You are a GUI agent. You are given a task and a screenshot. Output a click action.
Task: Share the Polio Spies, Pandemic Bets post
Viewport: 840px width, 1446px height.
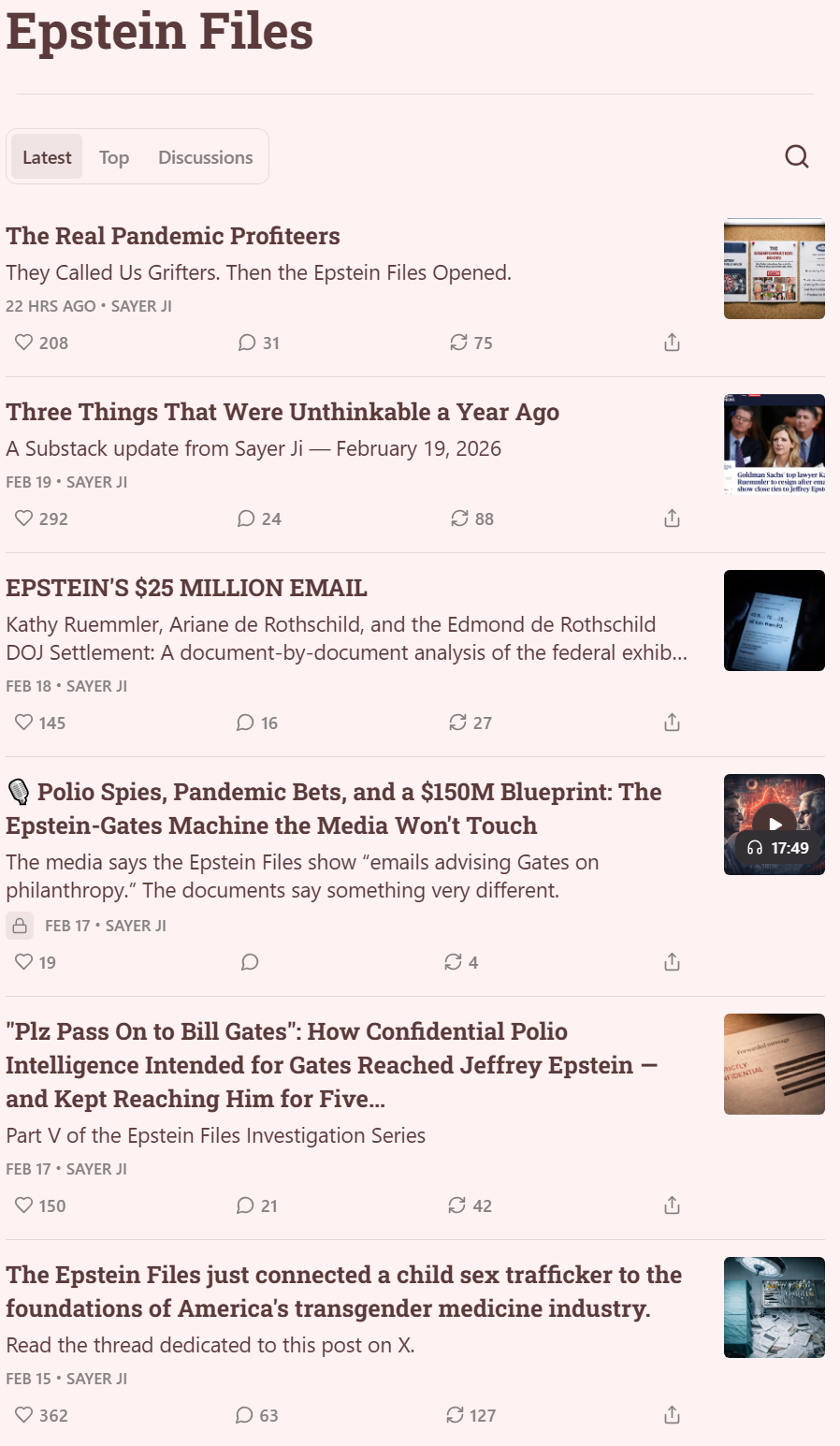click(x=672, y=962)
